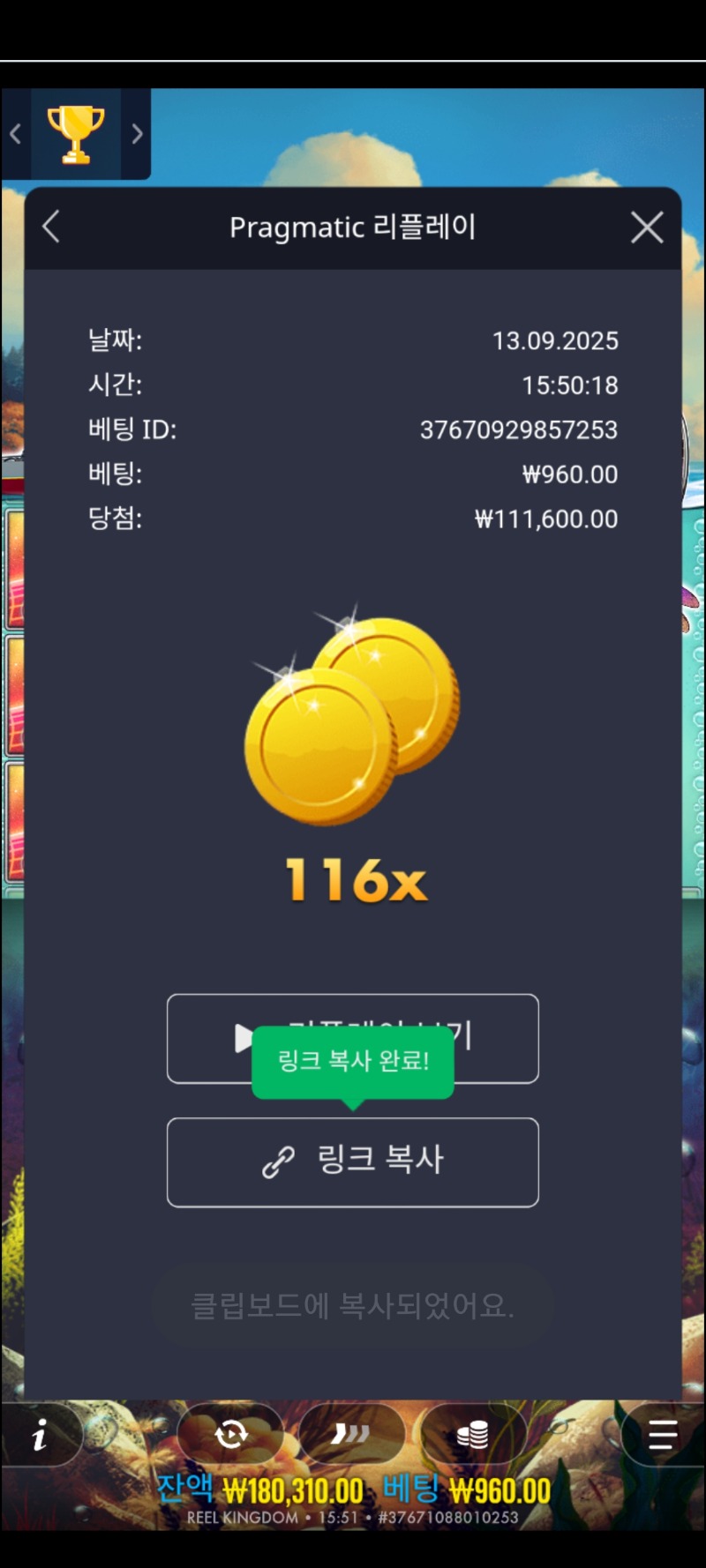
Task: Open the hamburger menu
Action: [x=662, y=1436]
